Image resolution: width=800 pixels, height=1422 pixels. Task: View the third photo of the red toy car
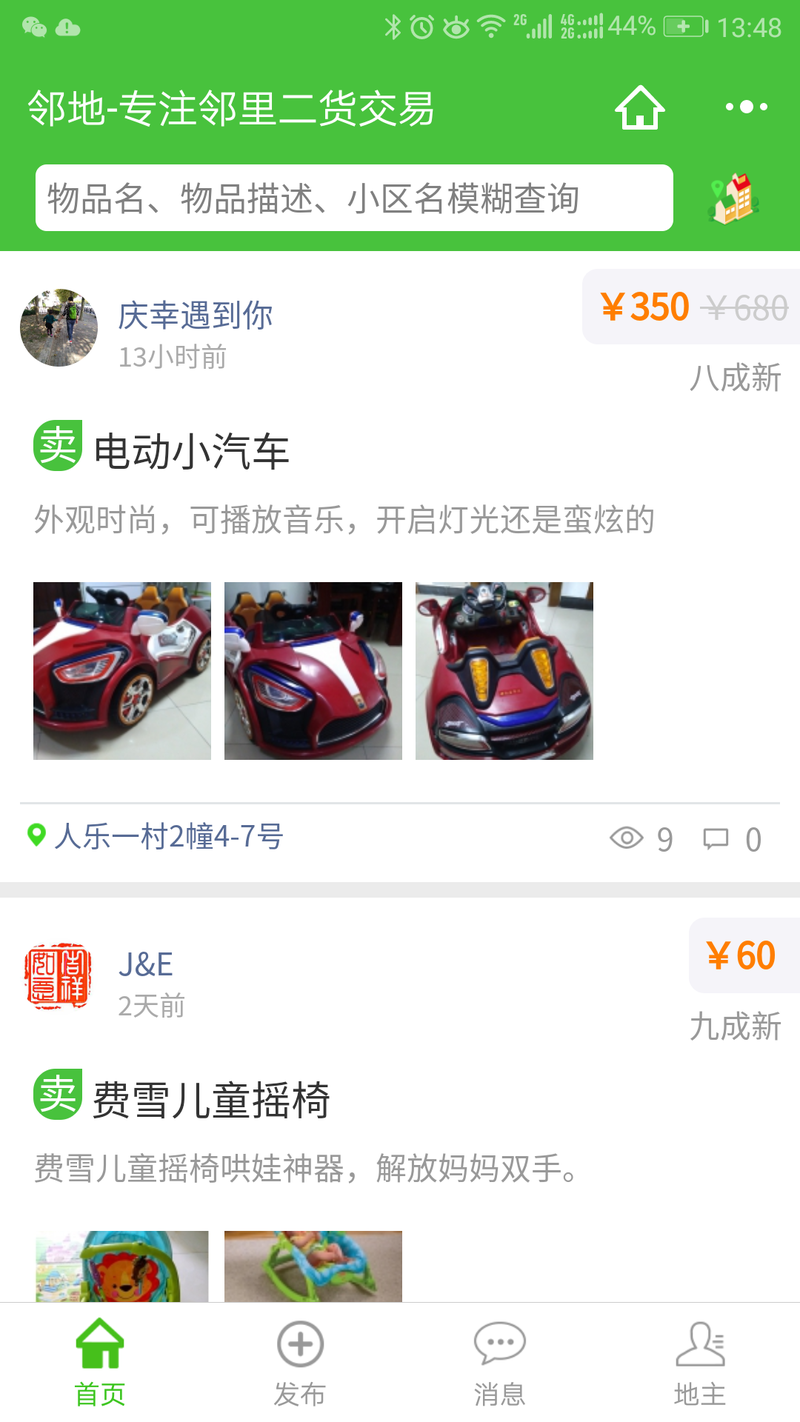pos(504,671)
